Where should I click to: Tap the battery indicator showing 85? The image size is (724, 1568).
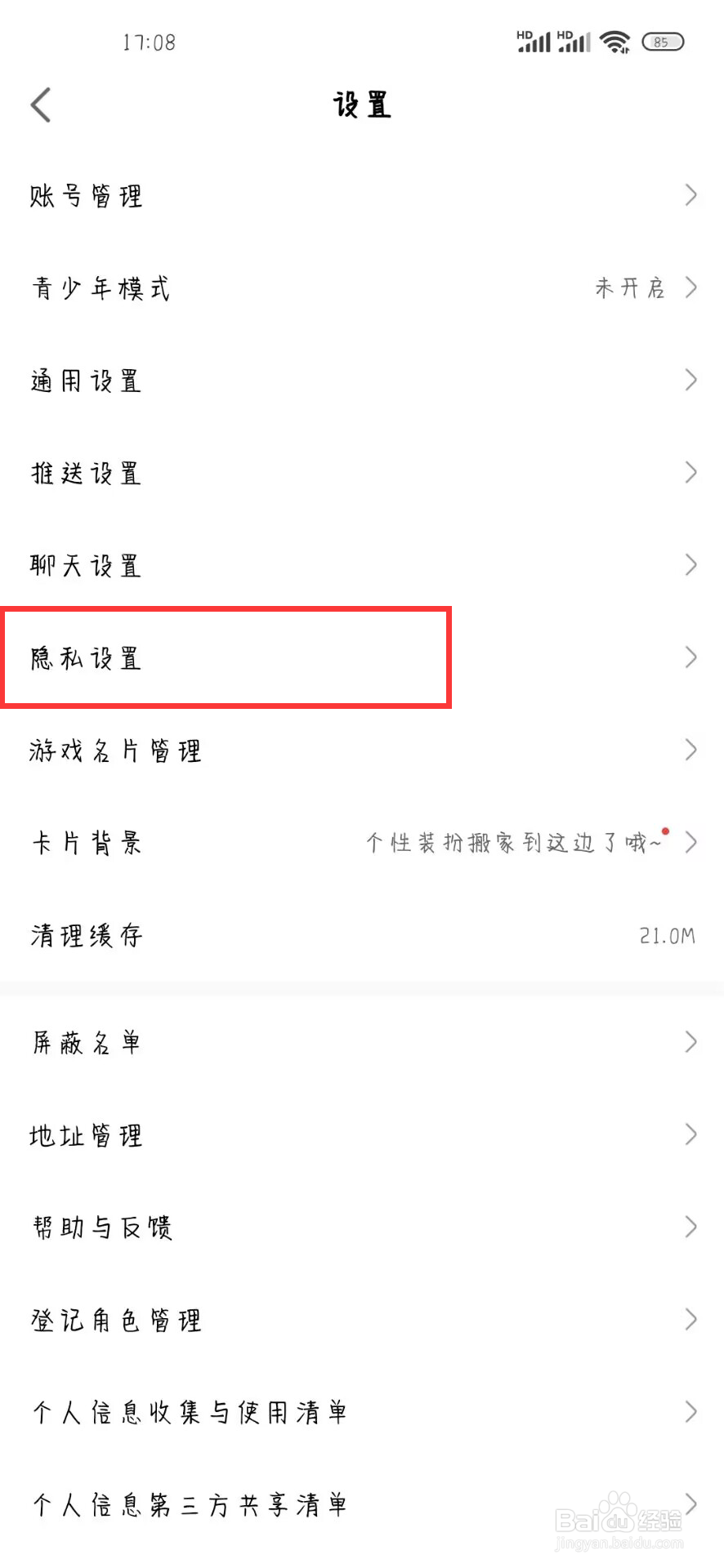coord(664,41)
